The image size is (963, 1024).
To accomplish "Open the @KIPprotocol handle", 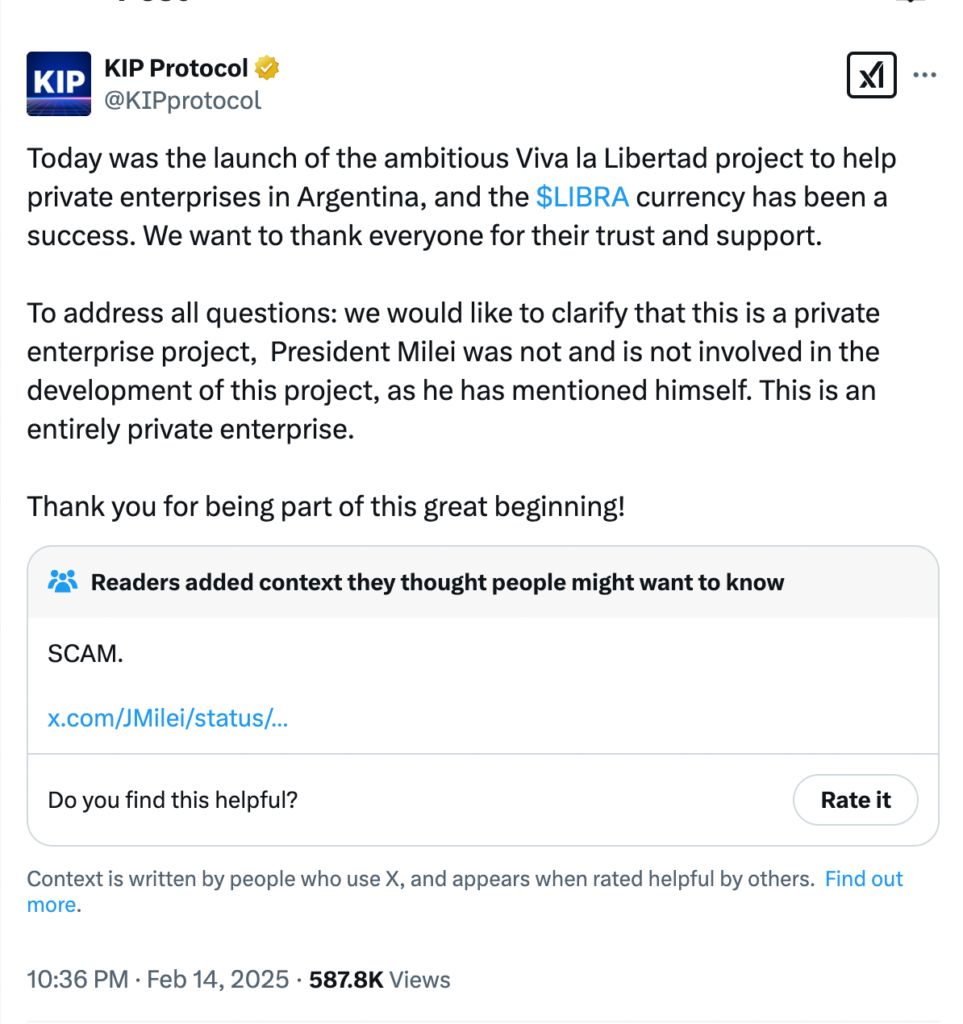I will tap(183, 100).
